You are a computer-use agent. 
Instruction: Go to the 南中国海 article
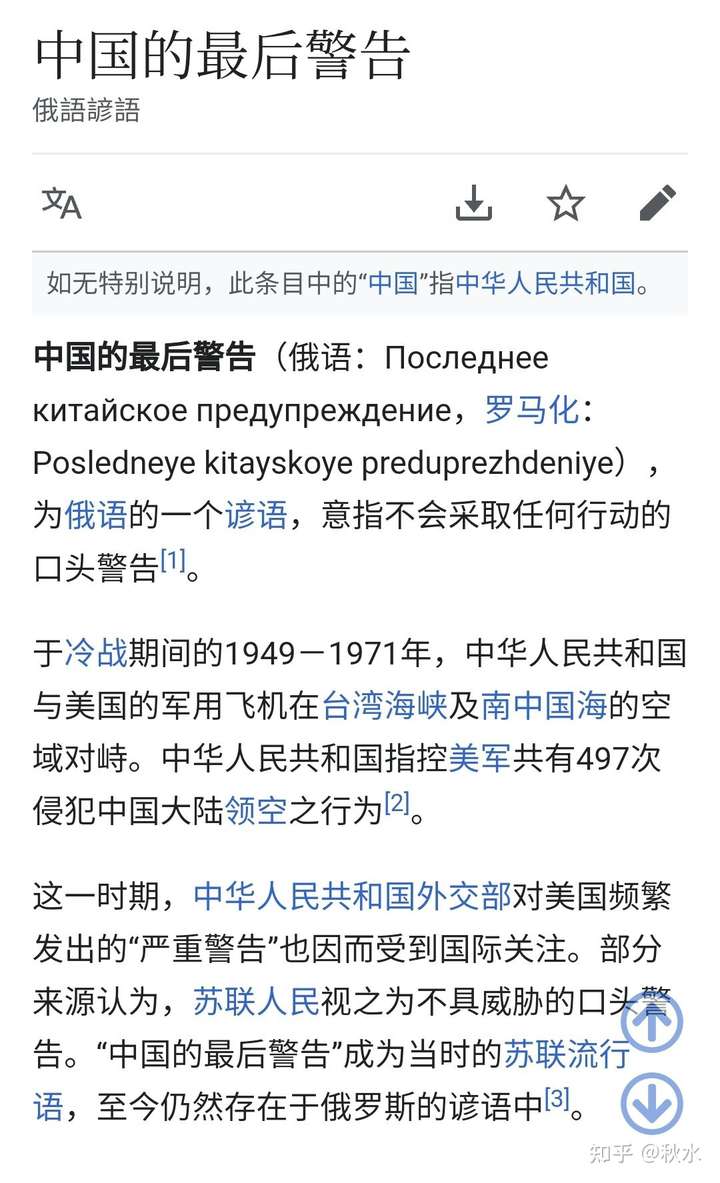point(544,706)
